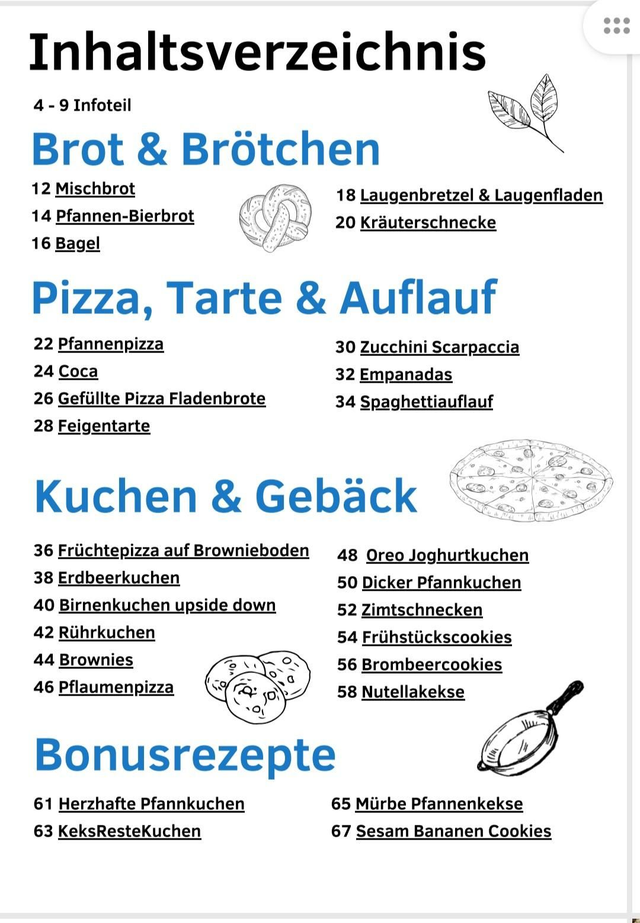This screenshot has width=640, height=923.
Task: Open Früchtepizza auf Brownieboden link
Action: click(x=183, y=551)
